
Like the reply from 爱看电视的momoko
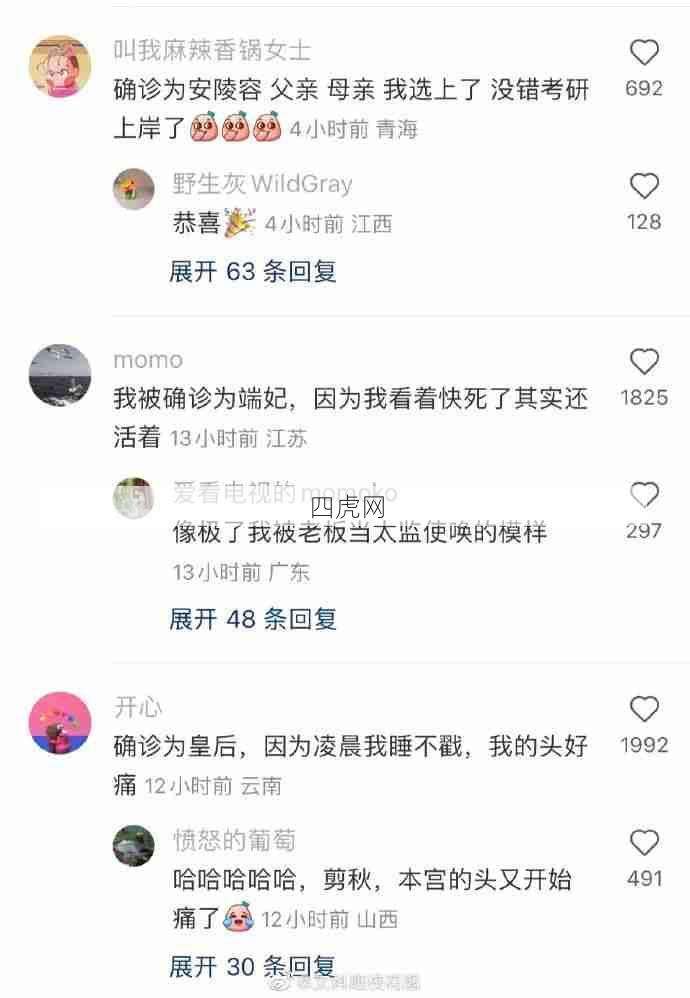pyautogui.click(x=644, y=495)
